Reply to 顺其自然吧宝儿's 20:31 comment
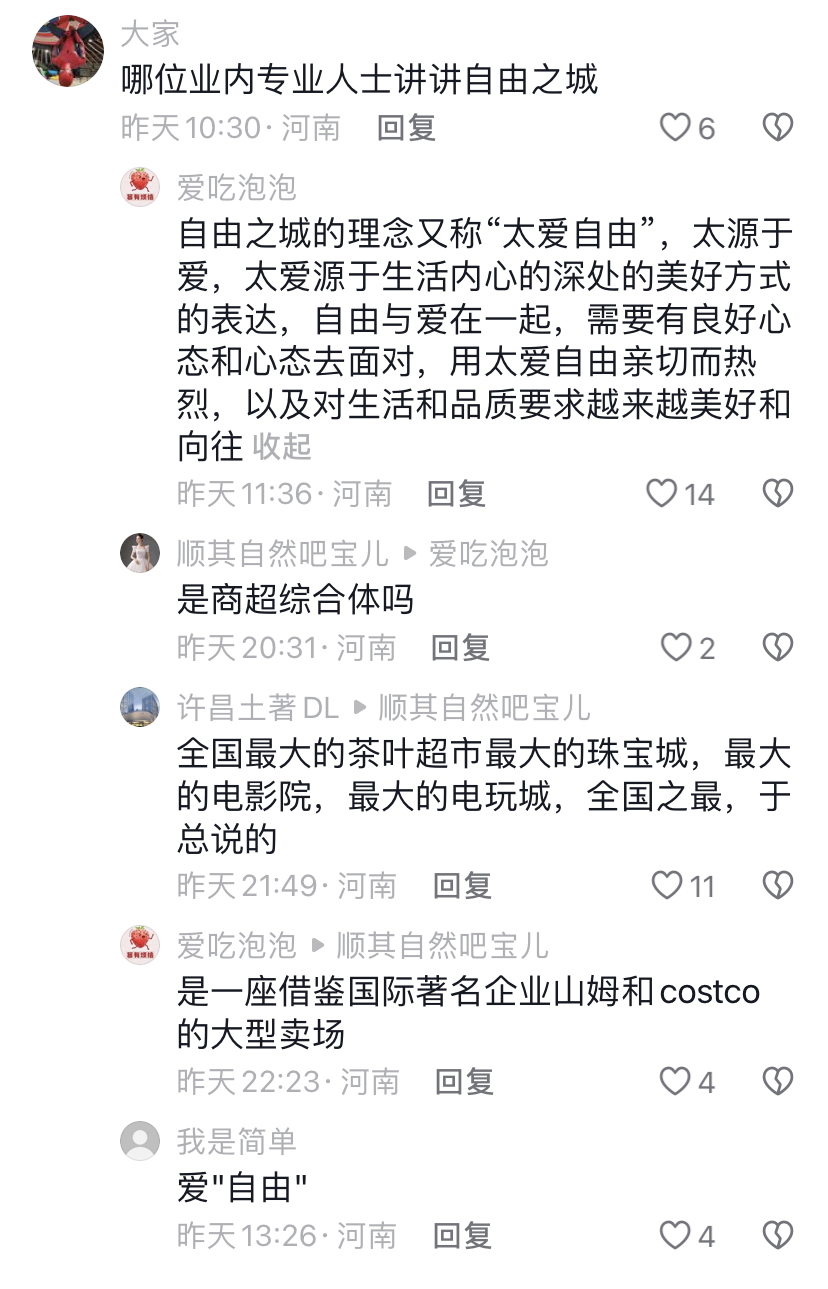828x1289 pixels. pos(460,648)
